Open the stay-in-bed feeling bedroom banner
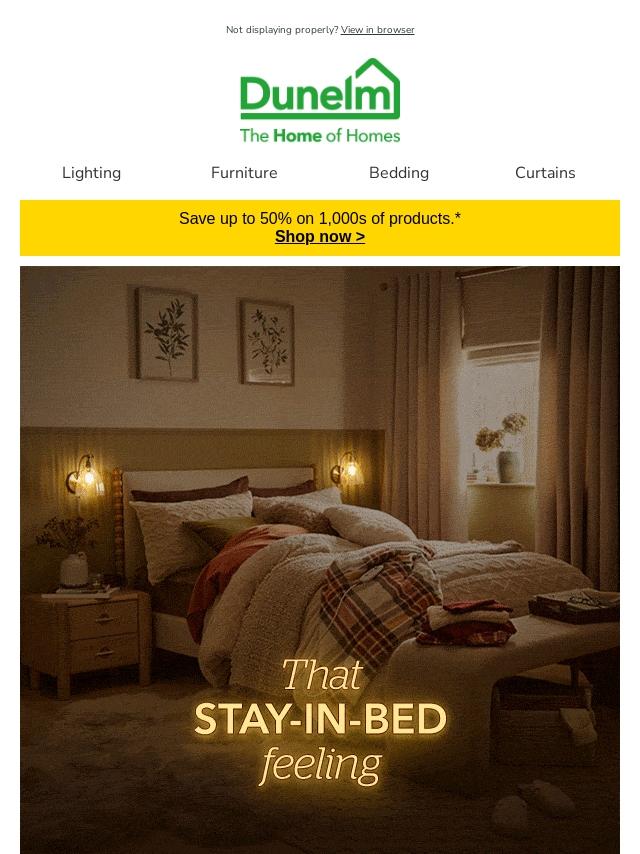The image size is (640, 854). (320, 560)
